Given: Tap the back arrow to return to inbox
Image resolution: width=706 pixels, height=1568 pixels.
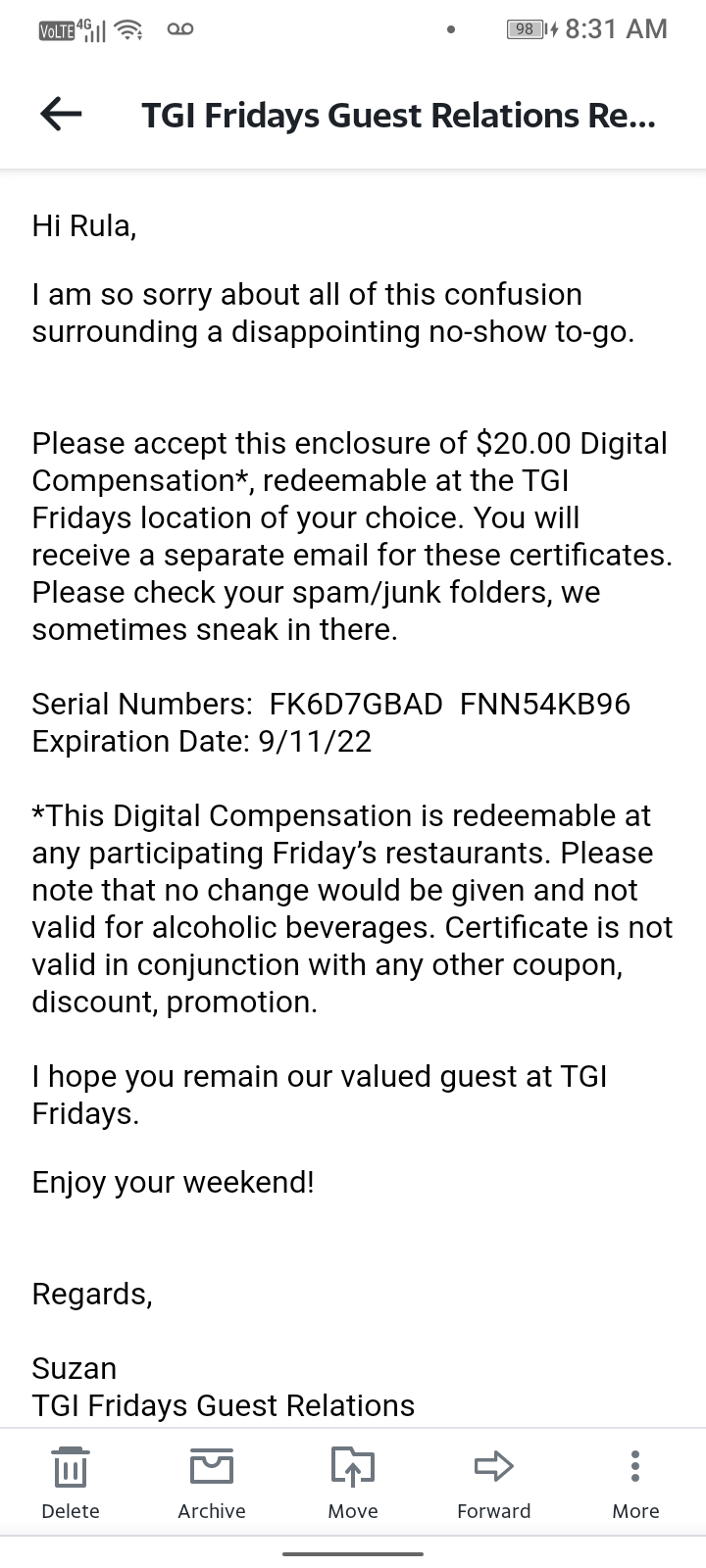Looking at the screenshot, I should pos(60,114).
